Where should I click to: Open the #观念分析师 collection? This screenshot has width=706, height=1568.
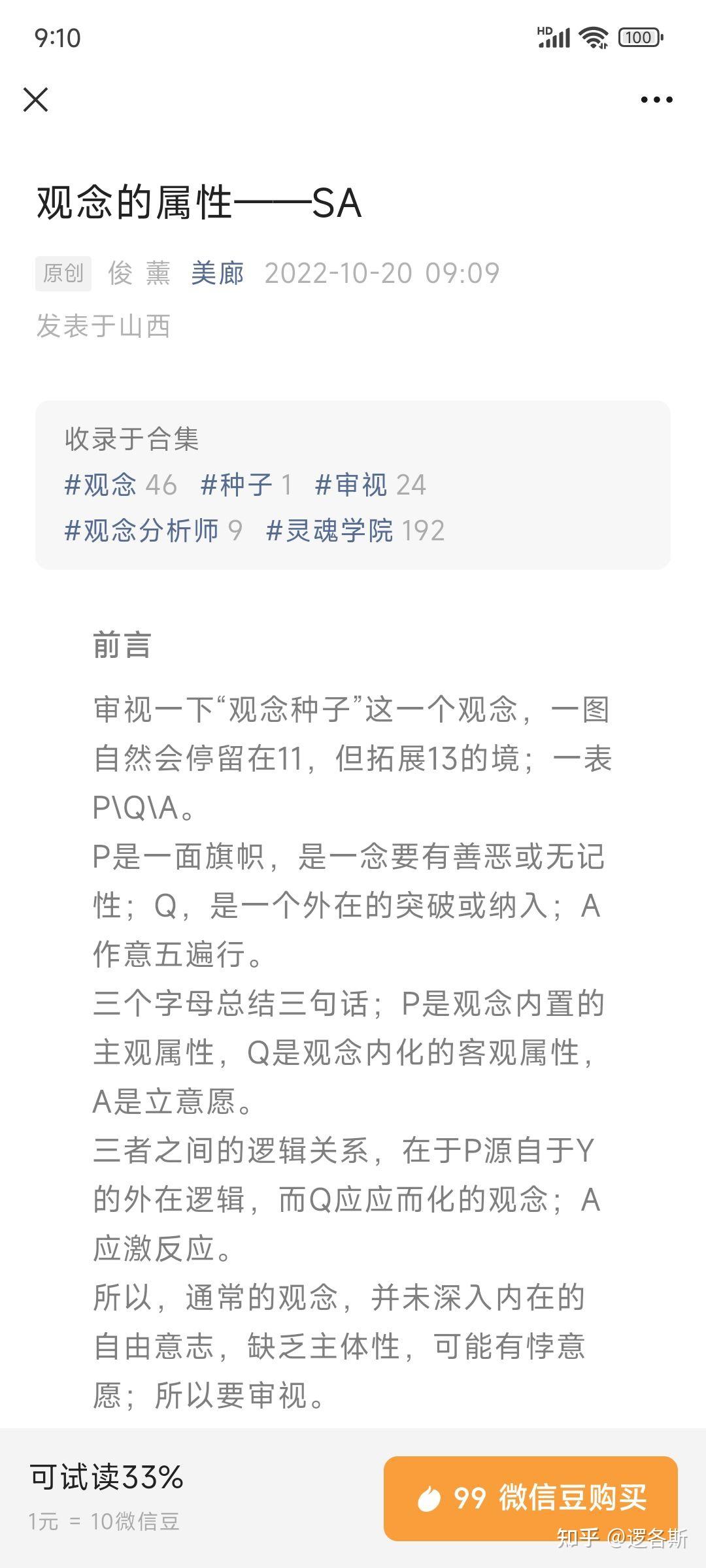coord(153,531)
